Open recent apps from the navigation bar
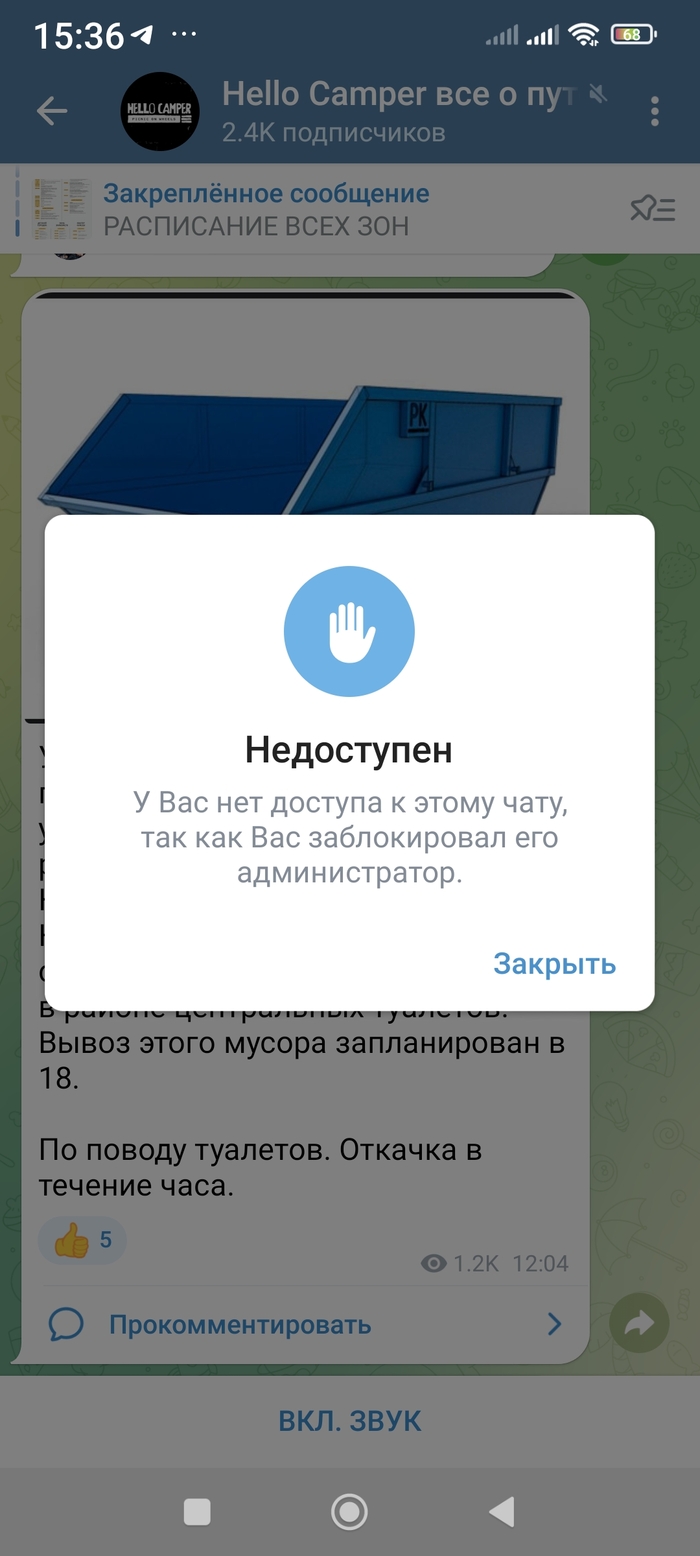Image resolution: width=700 pixels, height=1556 pixels. tap(197, 1511)
